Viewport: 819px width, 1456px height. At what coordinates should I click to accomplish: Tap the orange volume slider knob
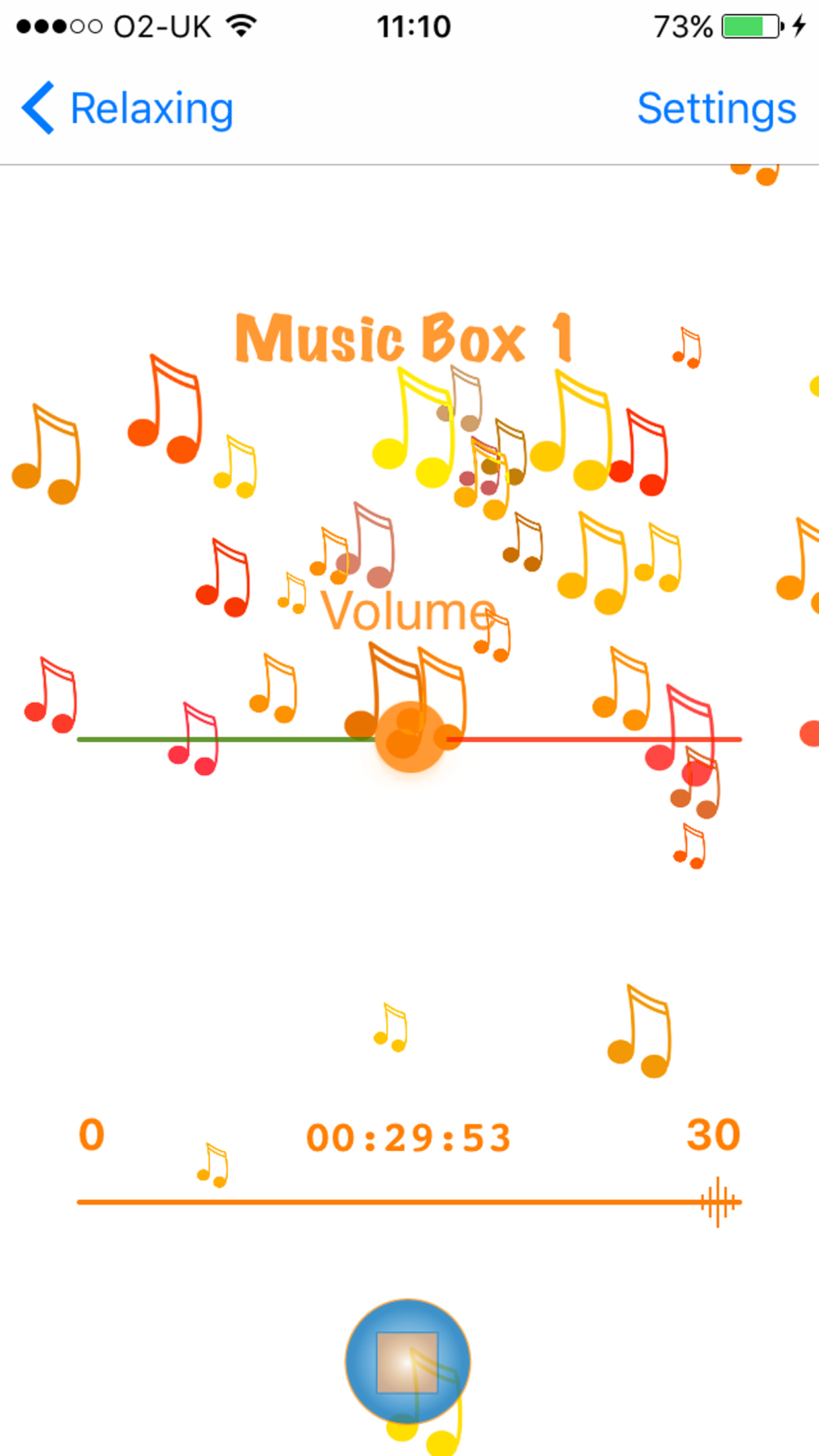click(x=410, y=738)
